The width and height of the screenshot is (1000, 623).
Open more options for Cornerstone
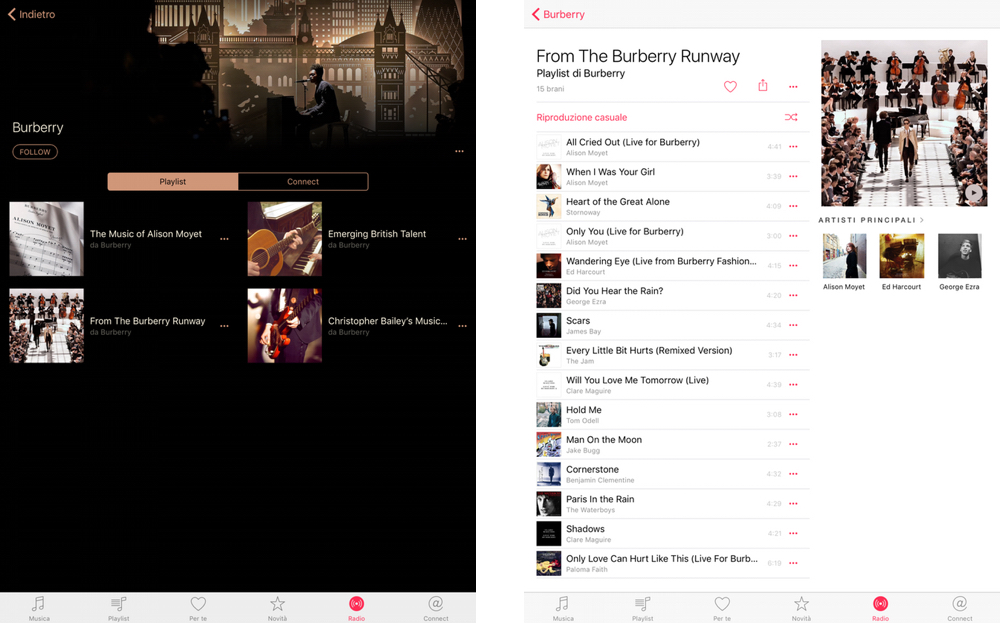[x=793, y=474]
